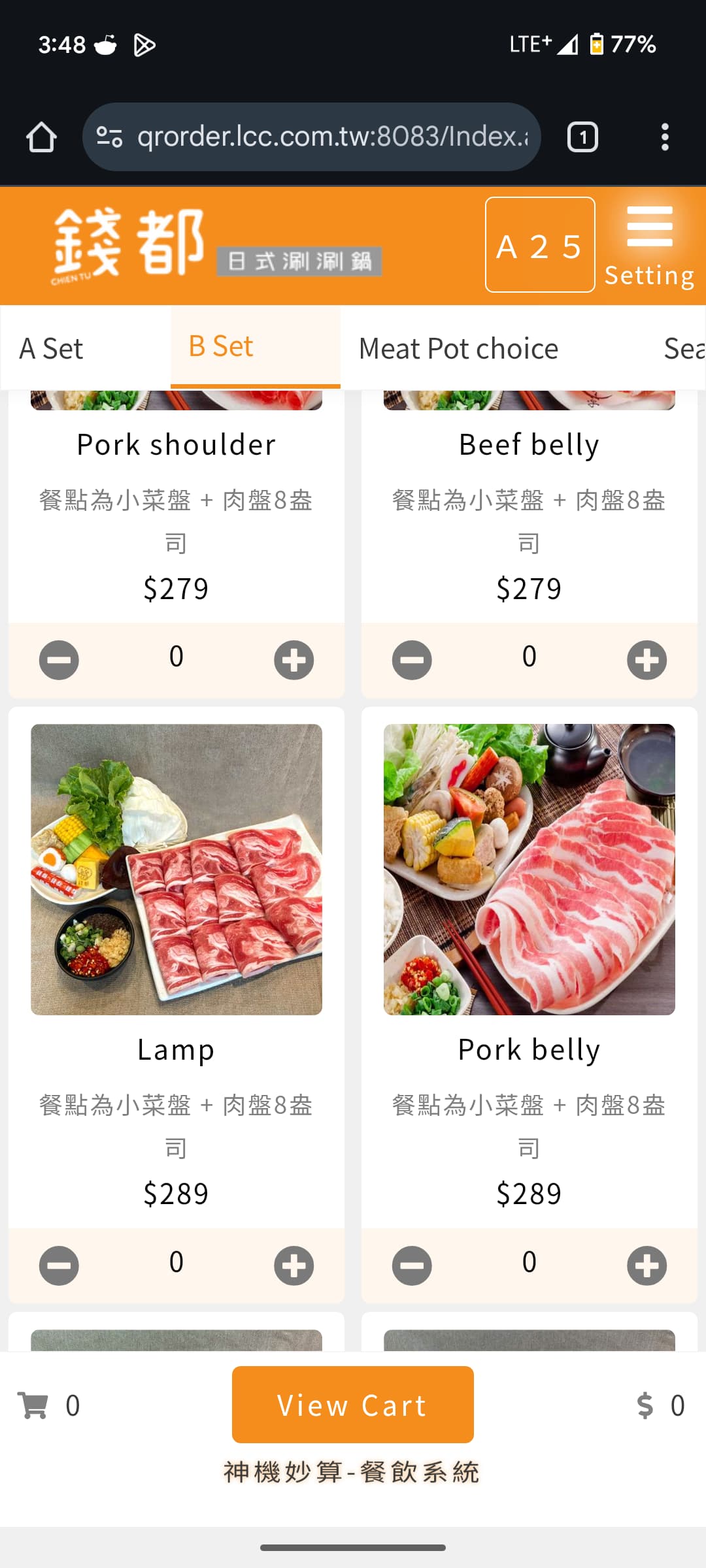View the Pork belly set photo
Image resolution: width=706 pixels, height=1568 pixels.
(x=529, y=869)
